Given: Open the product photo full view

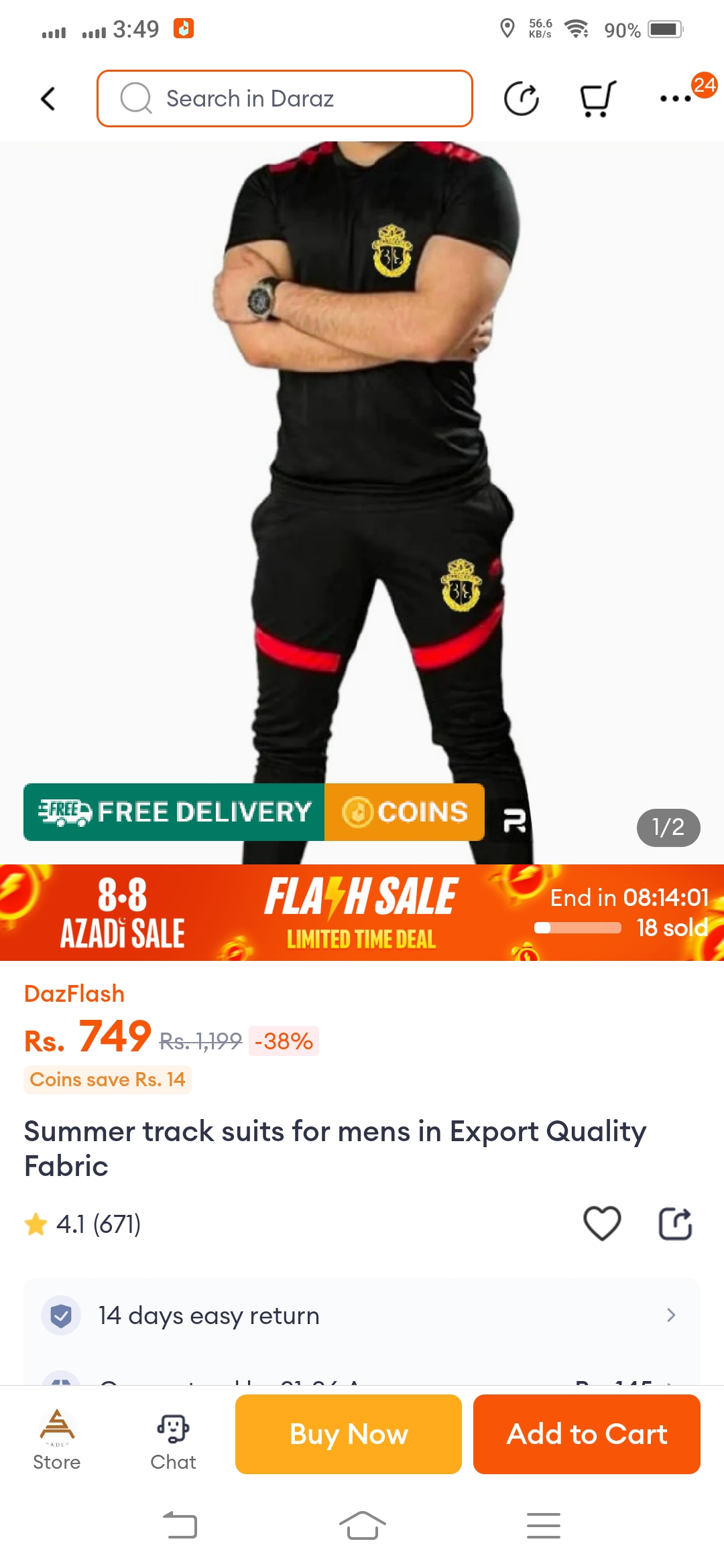Looking at the screenshot, I should pyautogui.click(x=362, y=469).
